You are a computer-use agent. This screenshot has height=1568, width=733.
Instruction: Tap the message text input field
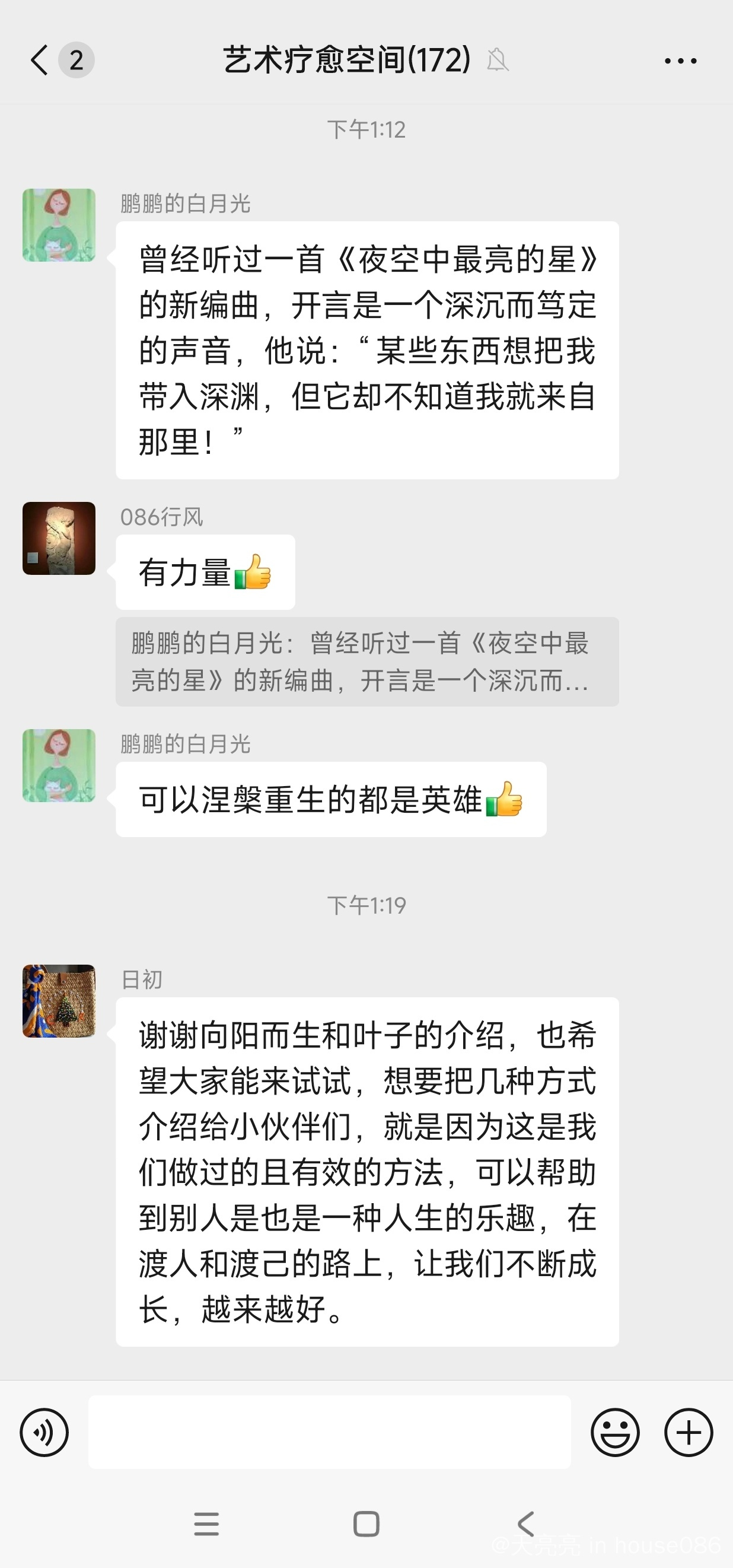(330, 1432)
